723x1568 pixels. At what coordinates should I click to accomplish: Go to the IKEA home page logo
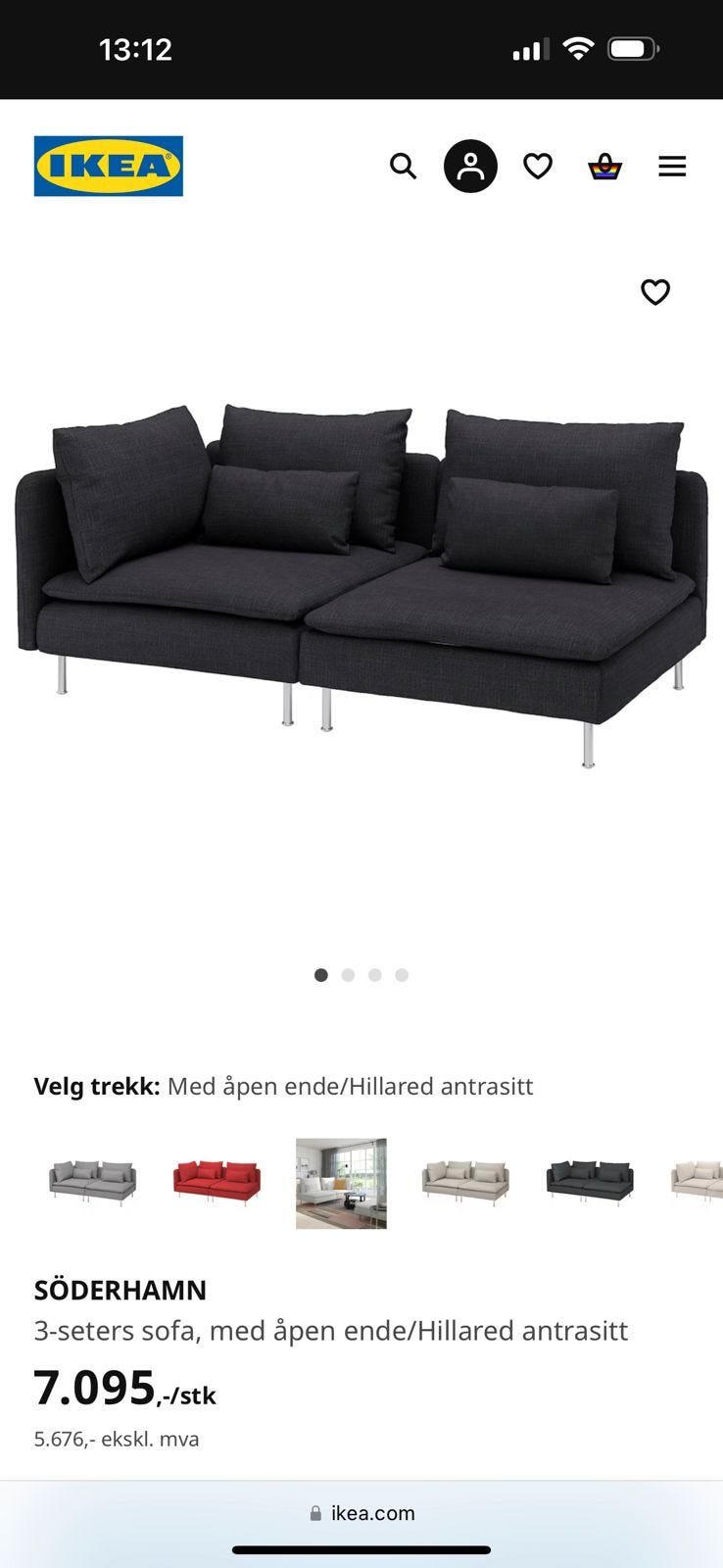109,166
